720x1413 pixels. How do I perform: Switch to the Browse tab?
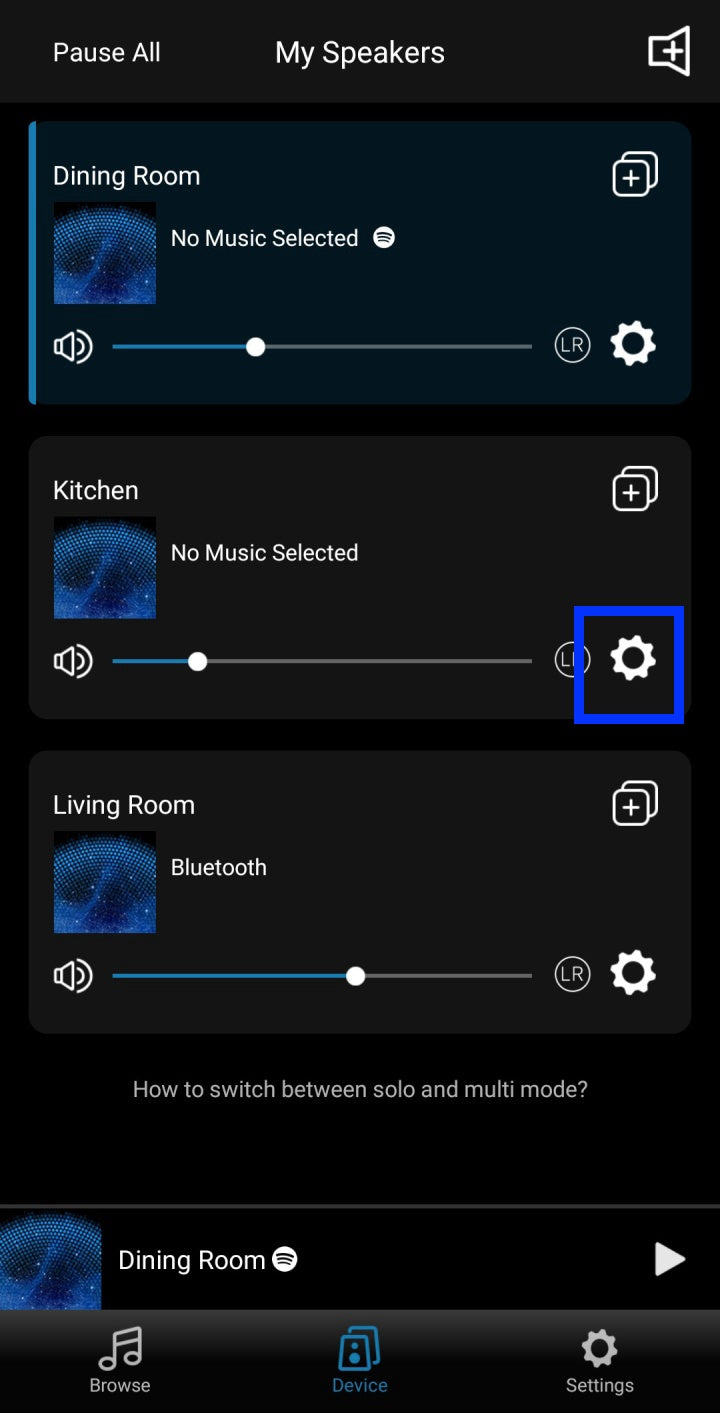[120, 1362]
